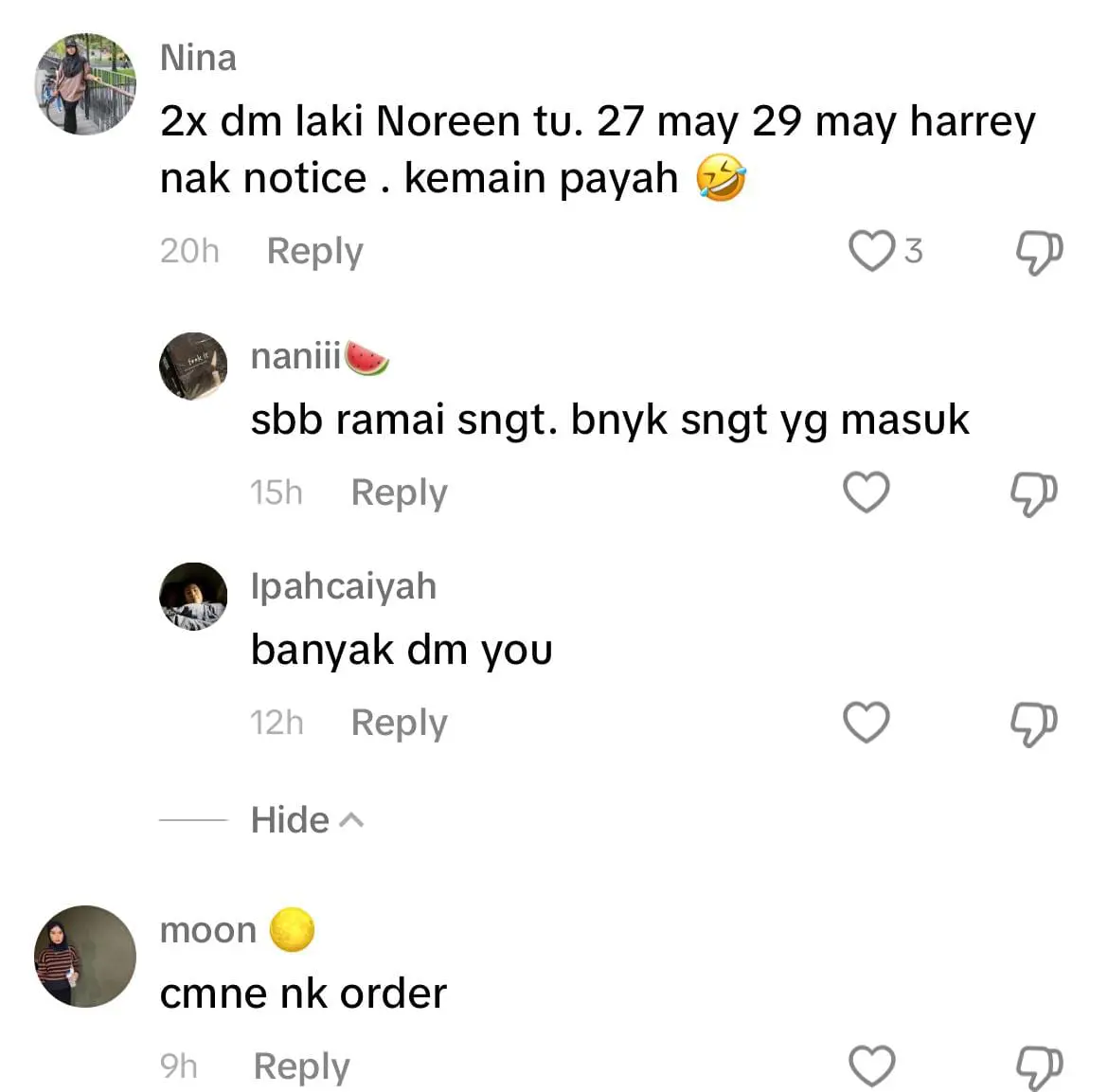1108x1092 pixels.
Task: Dislike Nina's comment
Action: [1038, 253]
